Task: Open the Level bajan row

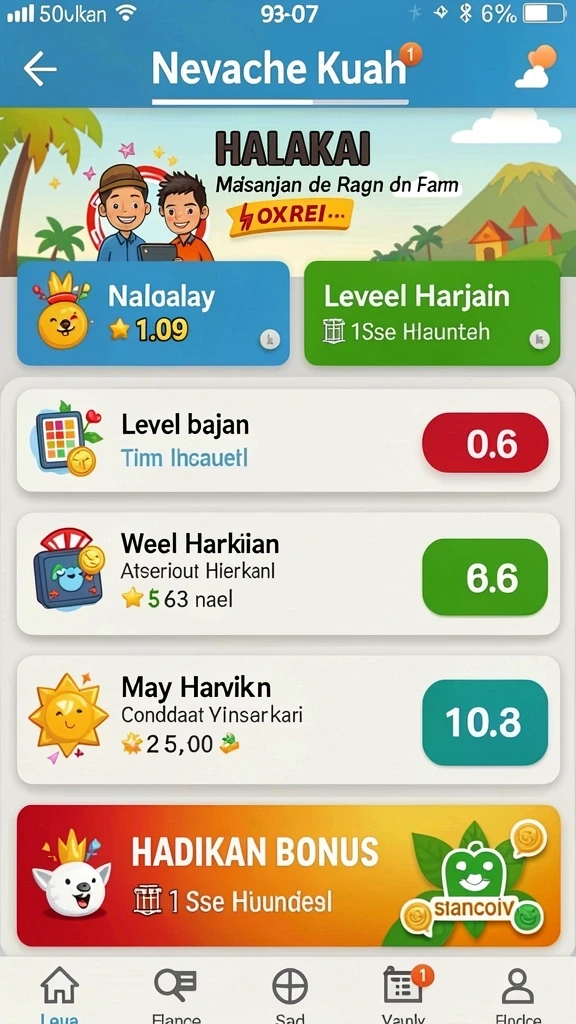Action: click(288, 441)
